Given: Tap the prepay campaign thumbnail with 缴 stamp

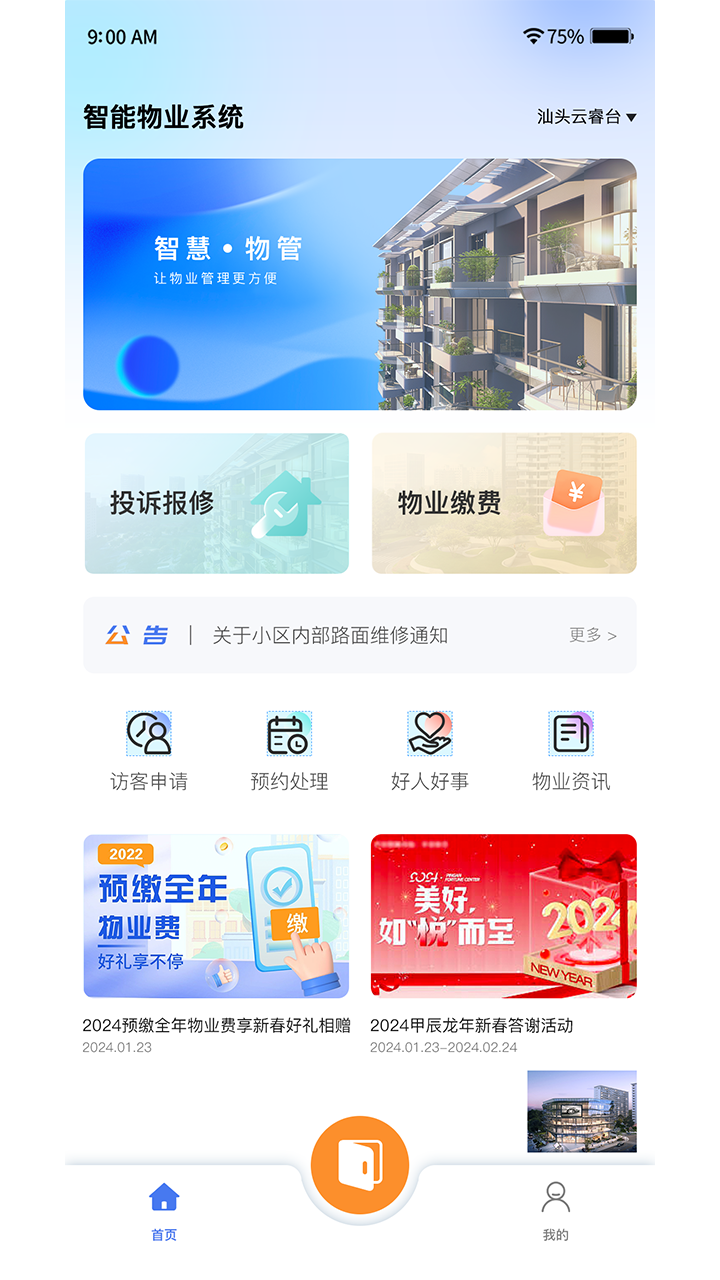Looking at the screenshot, I should (216, 915).
